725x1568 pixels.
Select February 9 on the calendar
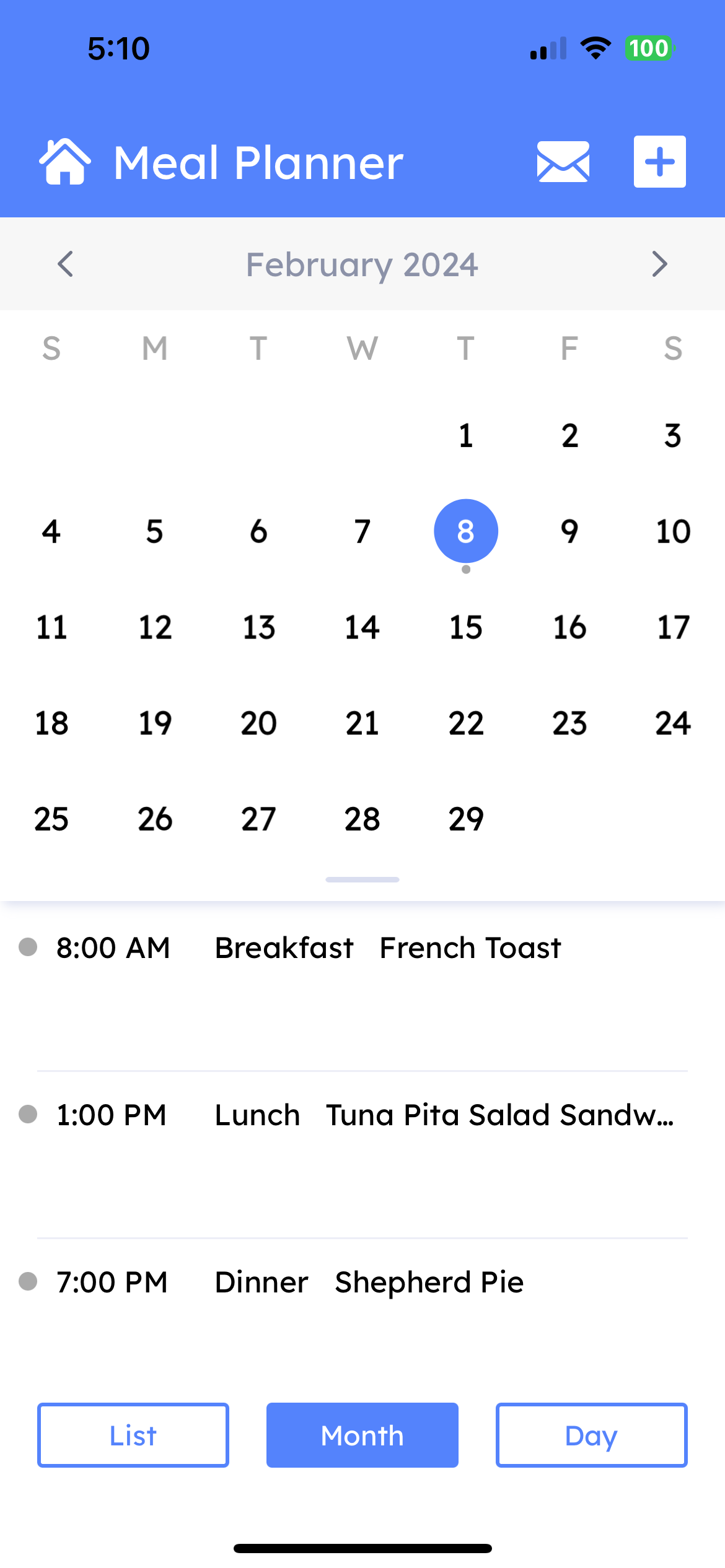click(x=569, y=531)
